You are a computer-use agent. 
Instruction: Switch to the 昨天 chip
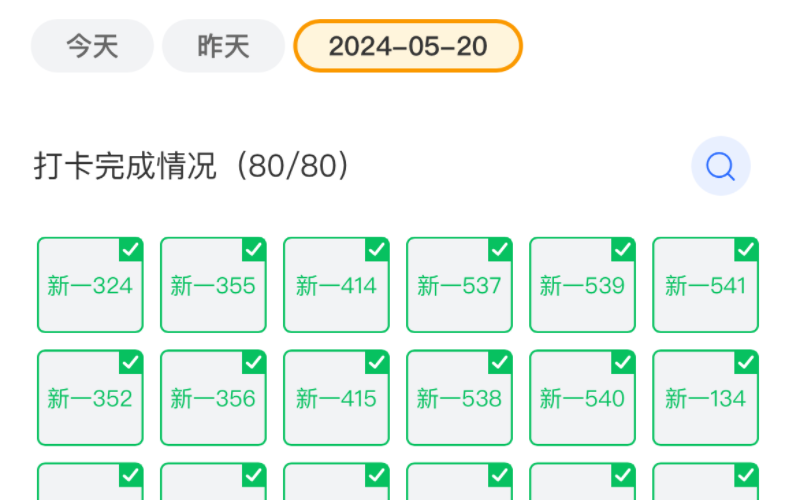pos(223,46)
